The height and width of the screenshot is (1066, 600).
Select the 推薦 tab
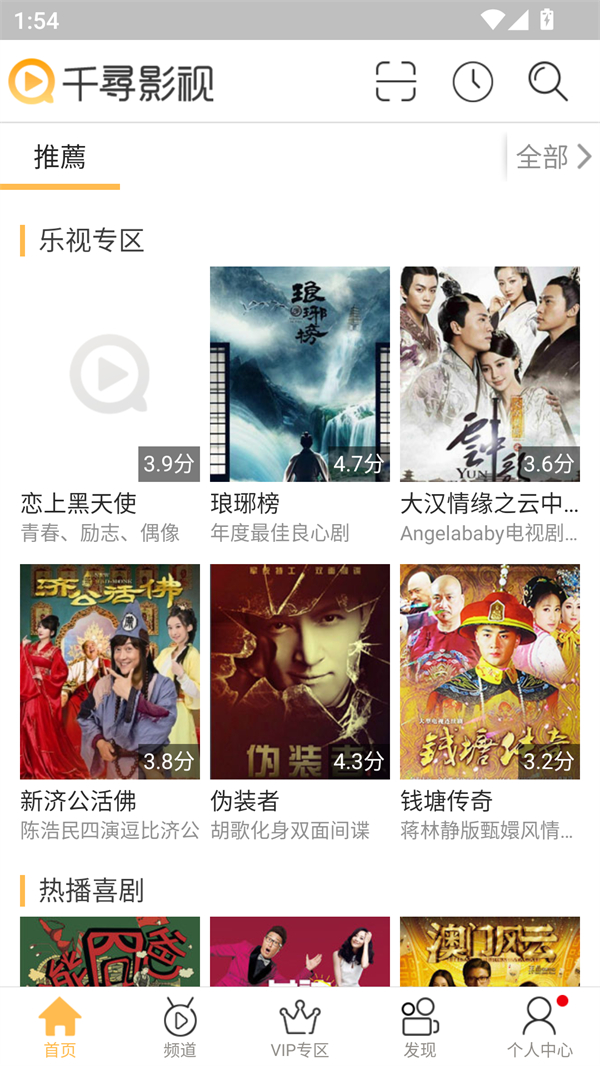click(60, 157)
